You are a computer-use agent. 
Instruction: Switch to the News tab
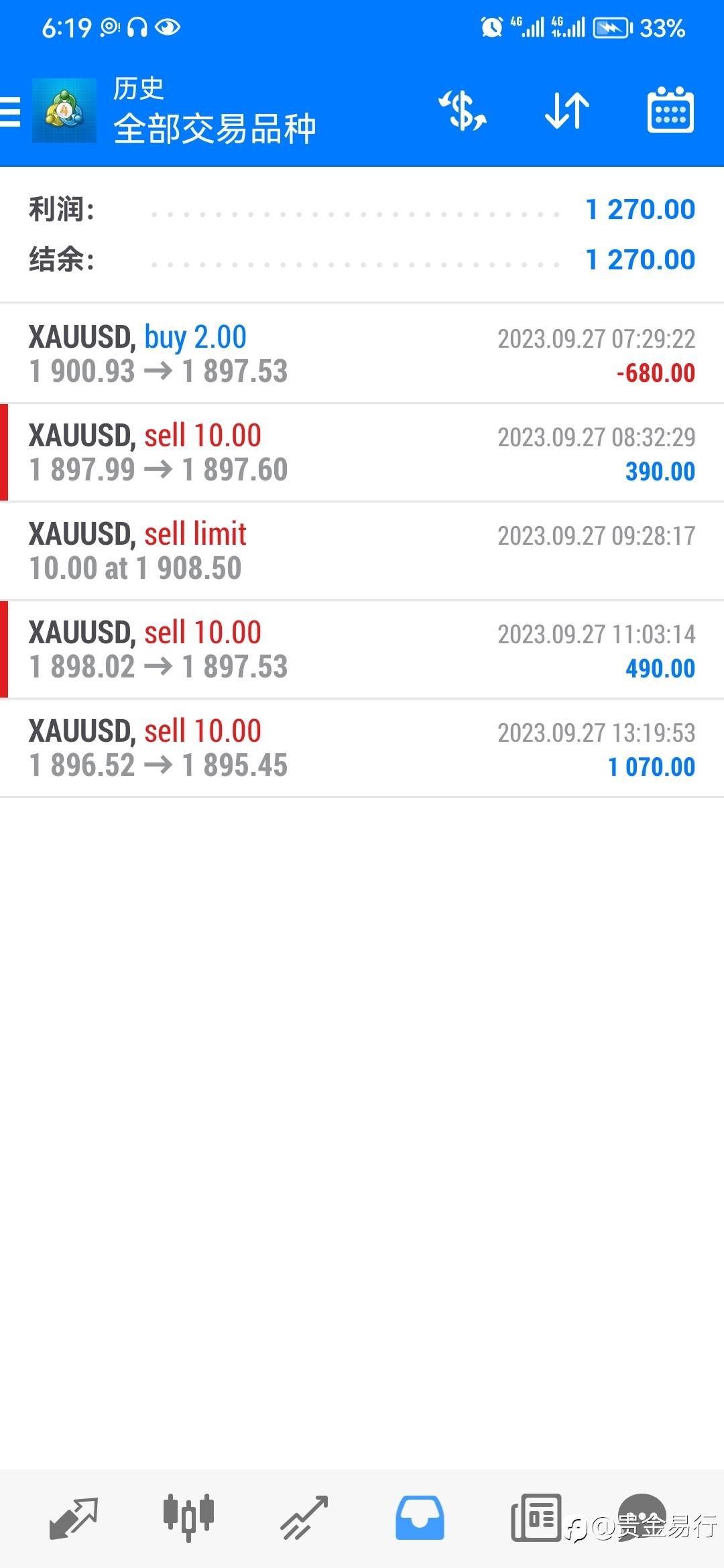[x=535, y=1517]
